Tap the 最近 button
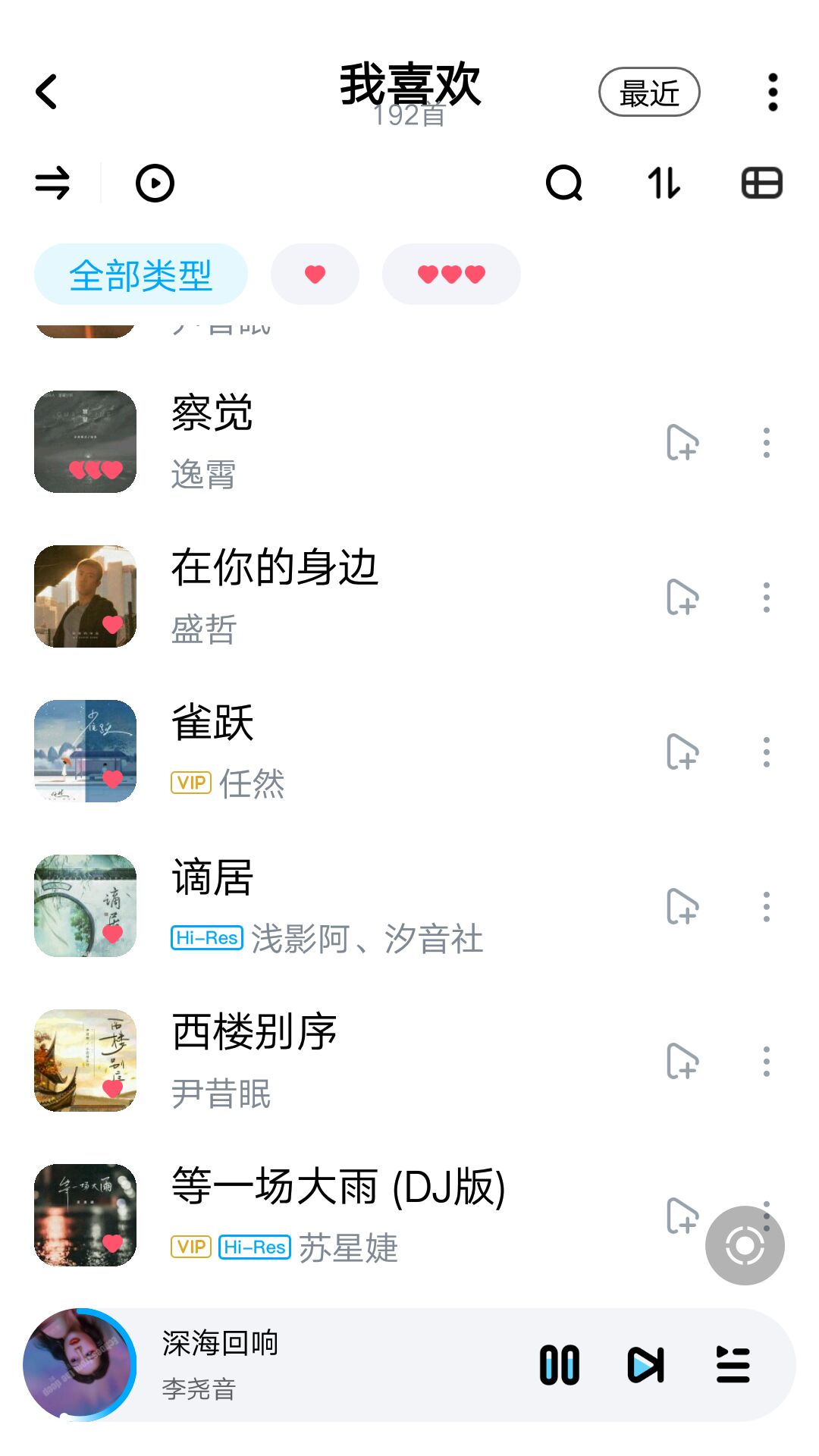 649,93
